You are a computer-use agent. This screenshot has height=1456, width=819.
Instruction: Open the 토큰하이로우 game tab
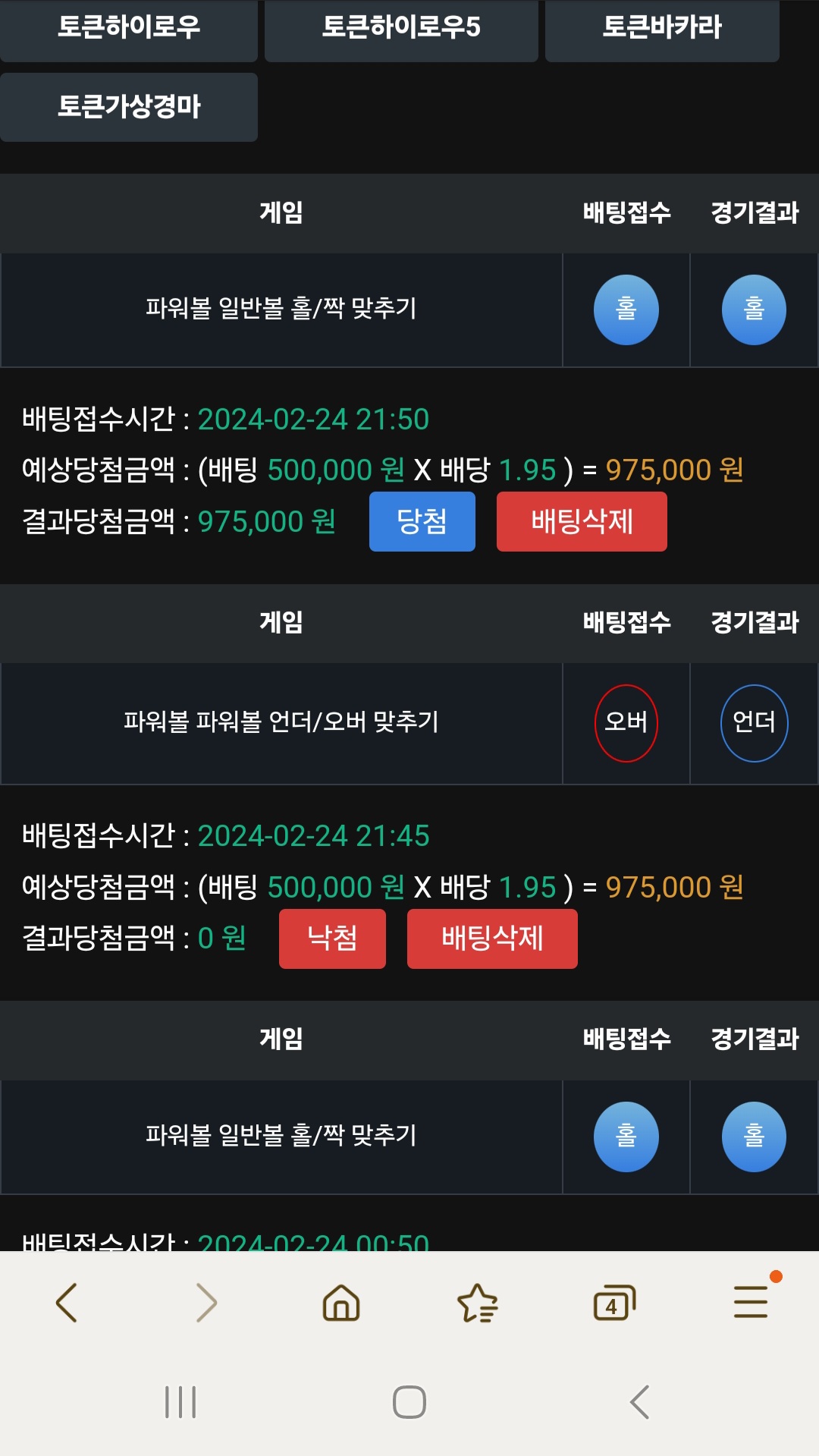click(x=129, y=29)
